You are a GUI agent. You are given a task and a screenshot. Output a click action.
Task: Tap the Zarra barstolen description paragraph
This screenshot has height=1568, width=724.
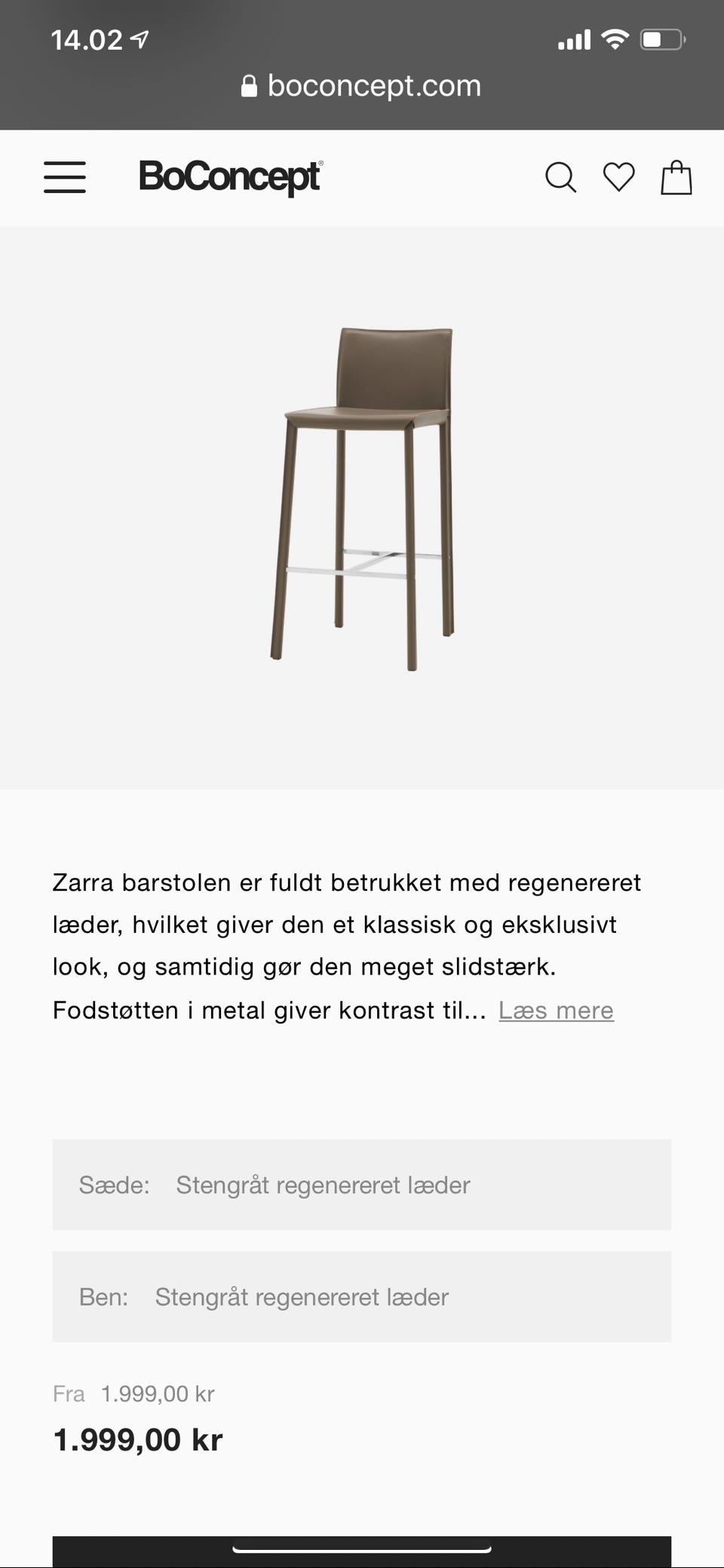tap(347, 945)
